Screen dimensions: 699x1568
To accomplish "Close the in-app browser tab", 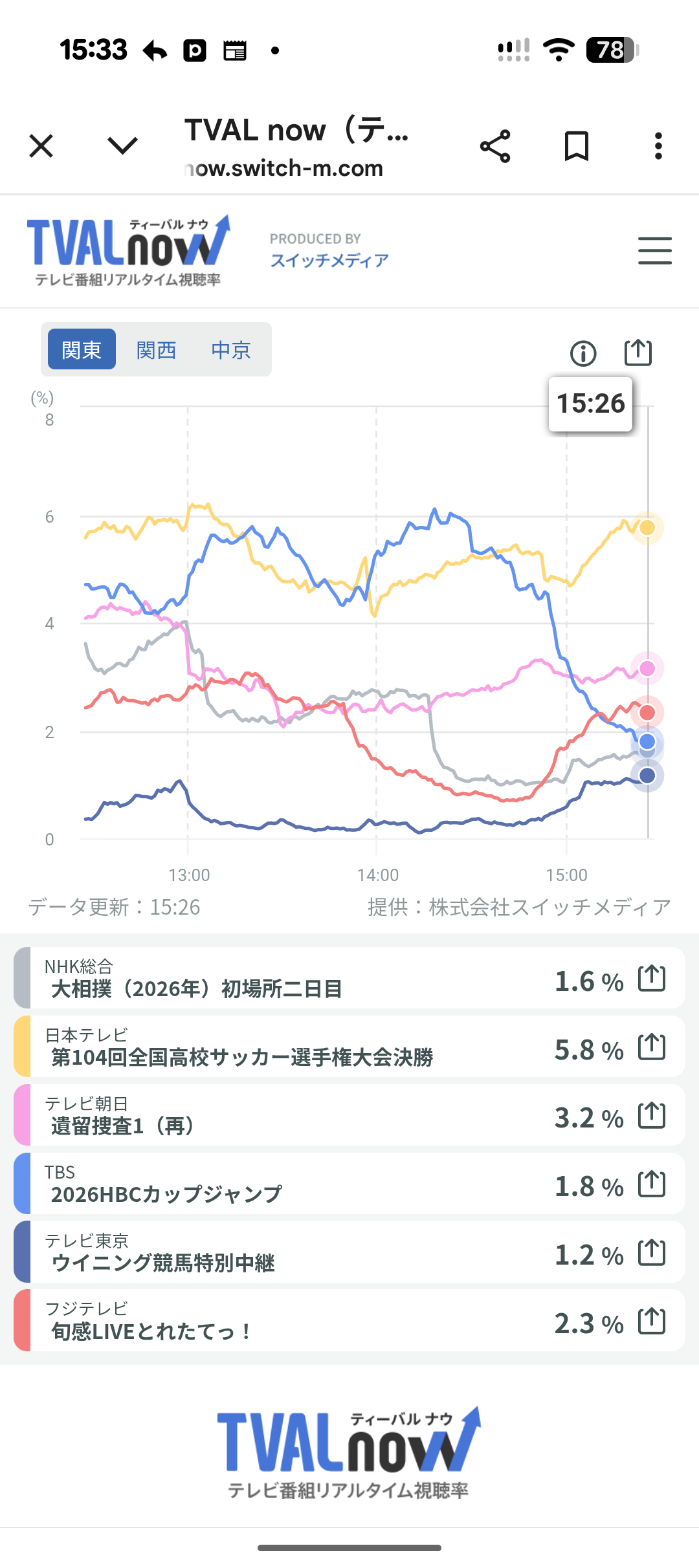I will tap(41, 146).
